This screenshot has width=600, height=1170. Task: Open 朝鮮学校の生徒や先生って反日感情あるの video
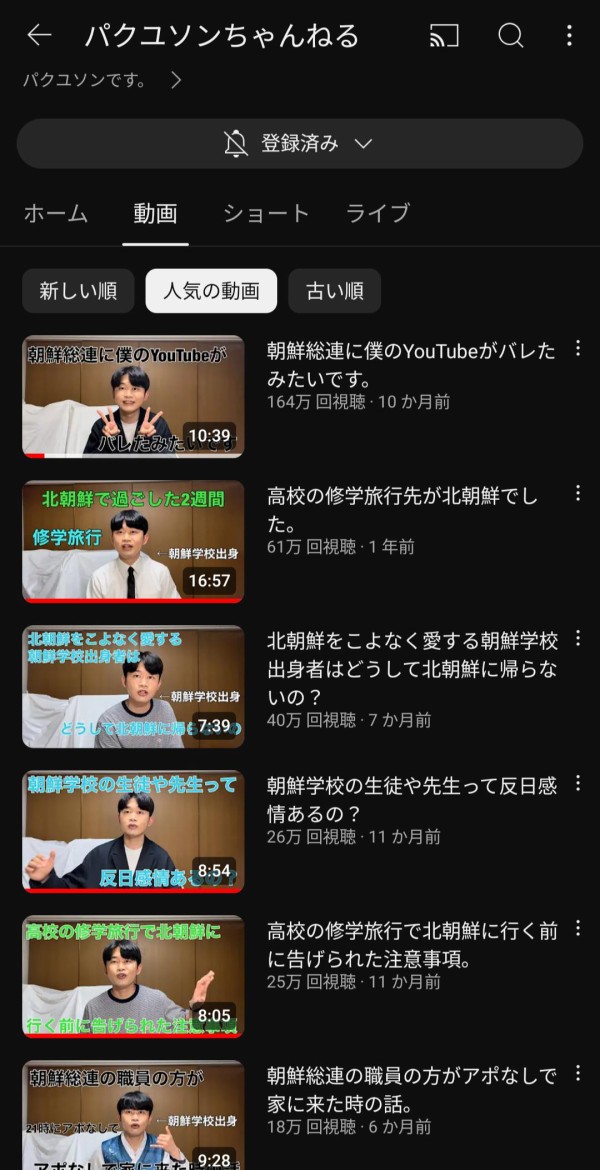coord(133,831)
